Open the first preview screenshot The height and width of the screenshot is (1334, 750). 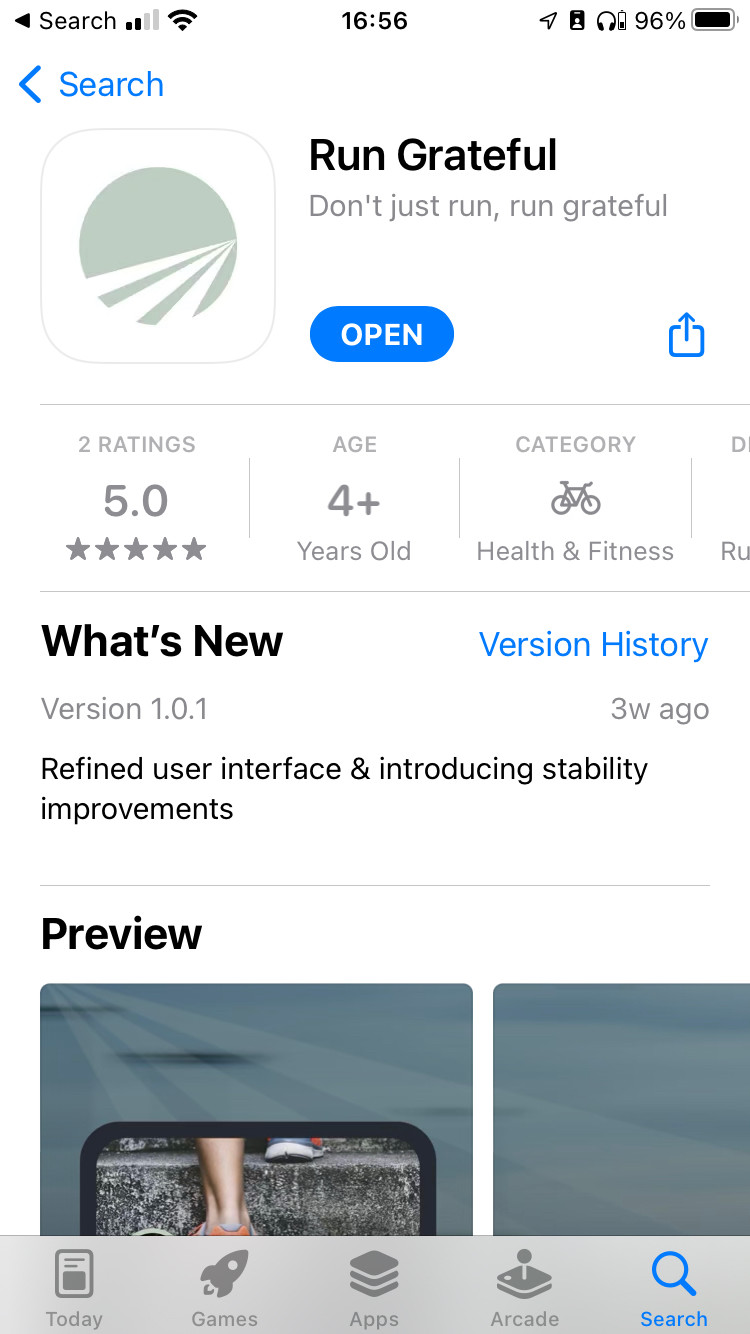tap(256, 1109)
